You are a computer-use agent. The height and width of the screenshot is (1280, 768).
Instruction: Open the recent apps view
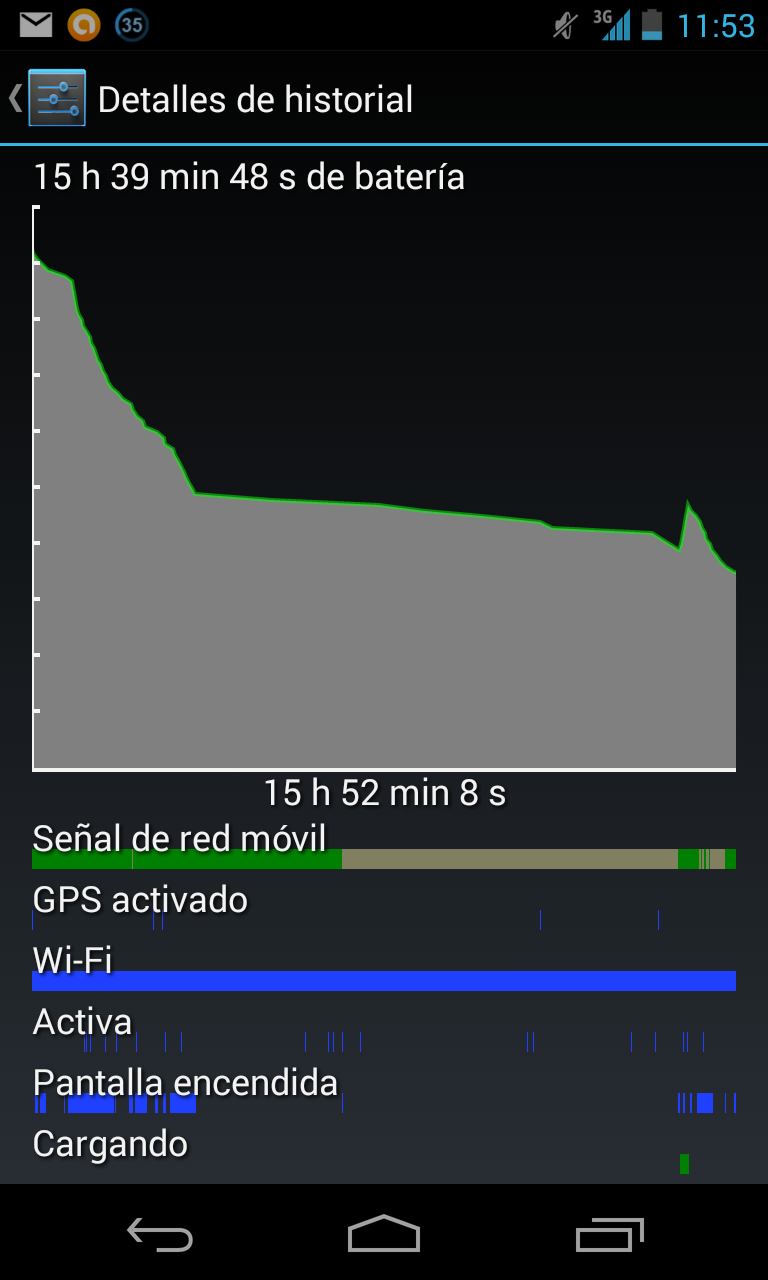coord(609,1235)
